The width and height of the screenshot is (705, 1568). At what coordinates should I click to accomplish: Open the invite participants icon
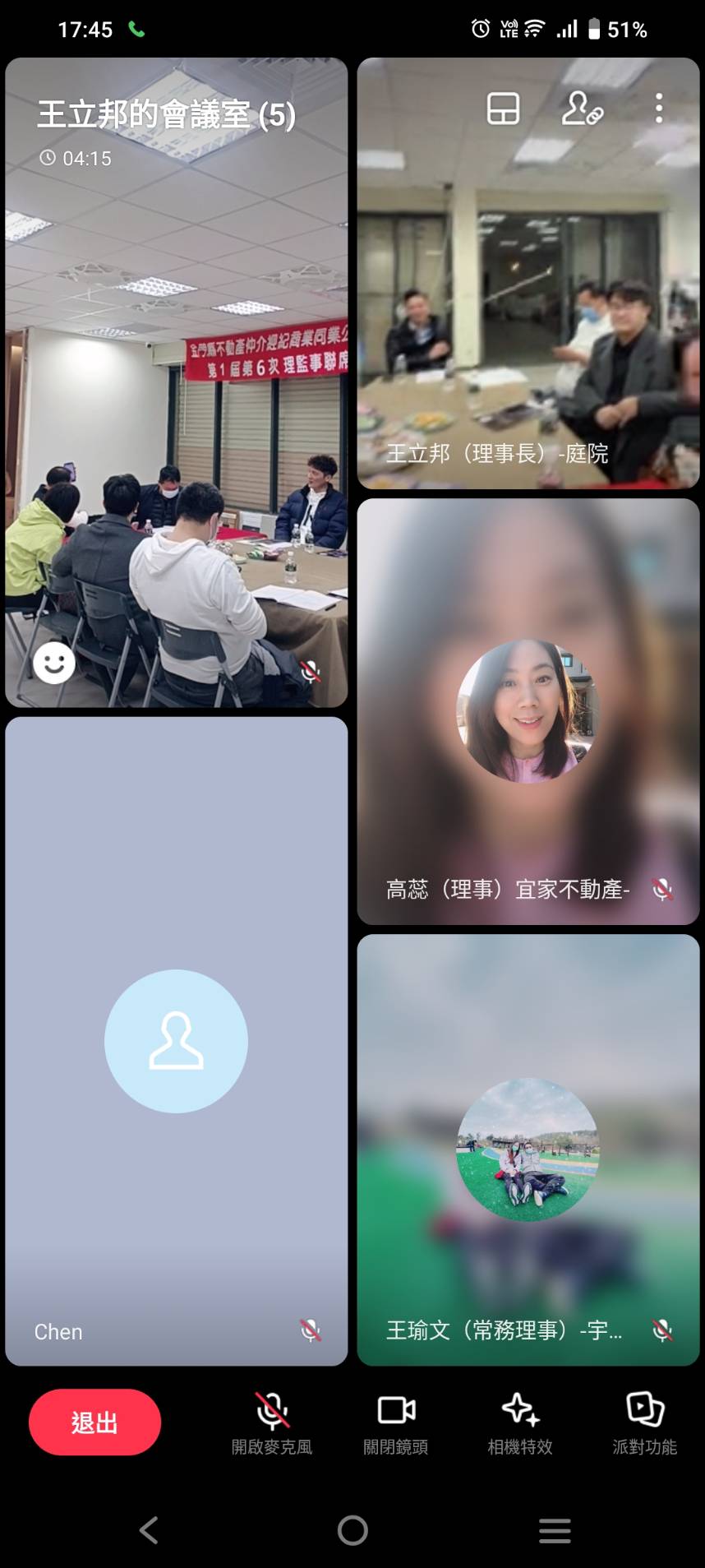[x=582, y=109]
